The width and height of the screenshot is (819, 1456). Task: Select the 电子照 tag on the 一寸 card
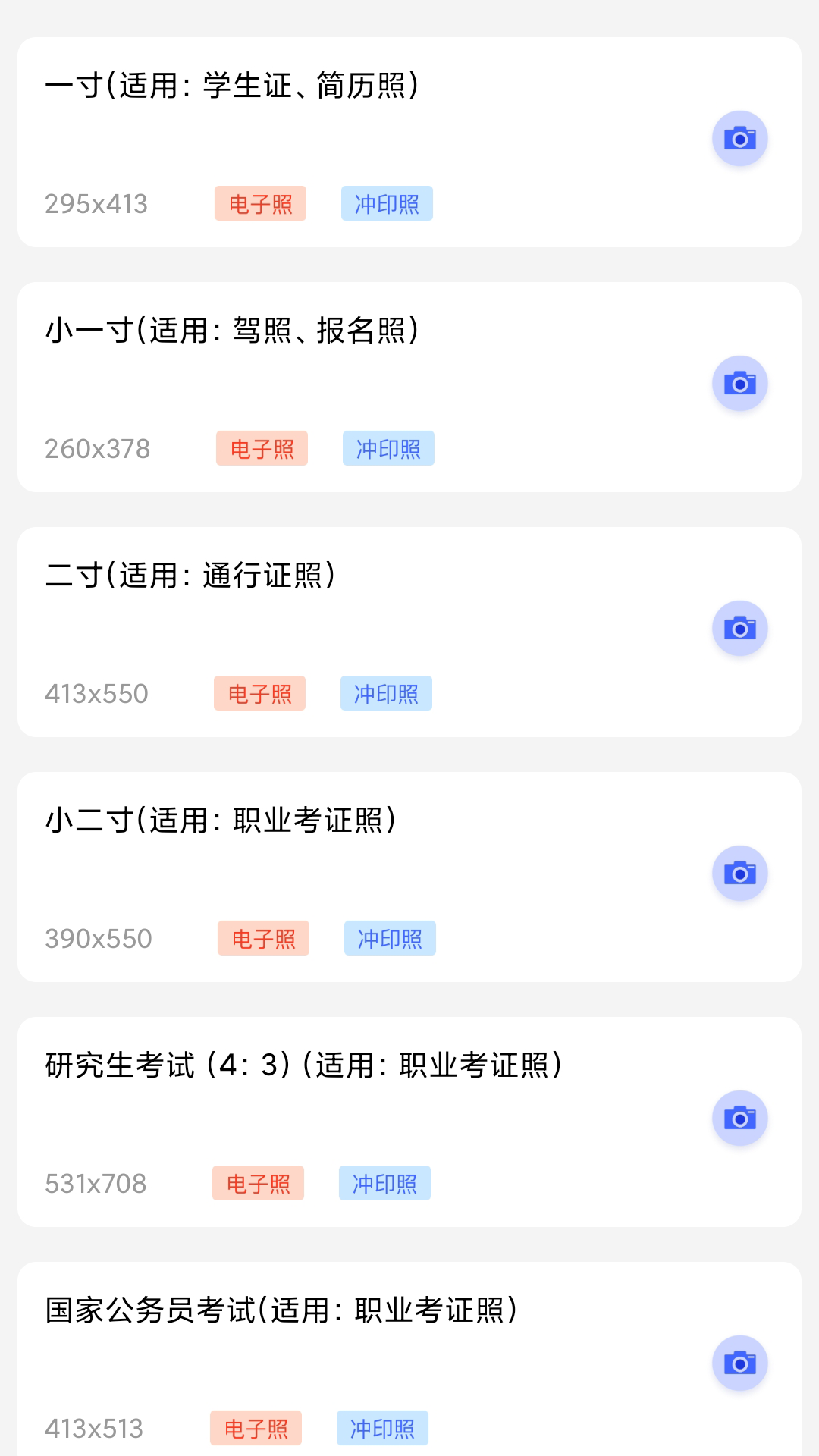click(x=260, y=203)
